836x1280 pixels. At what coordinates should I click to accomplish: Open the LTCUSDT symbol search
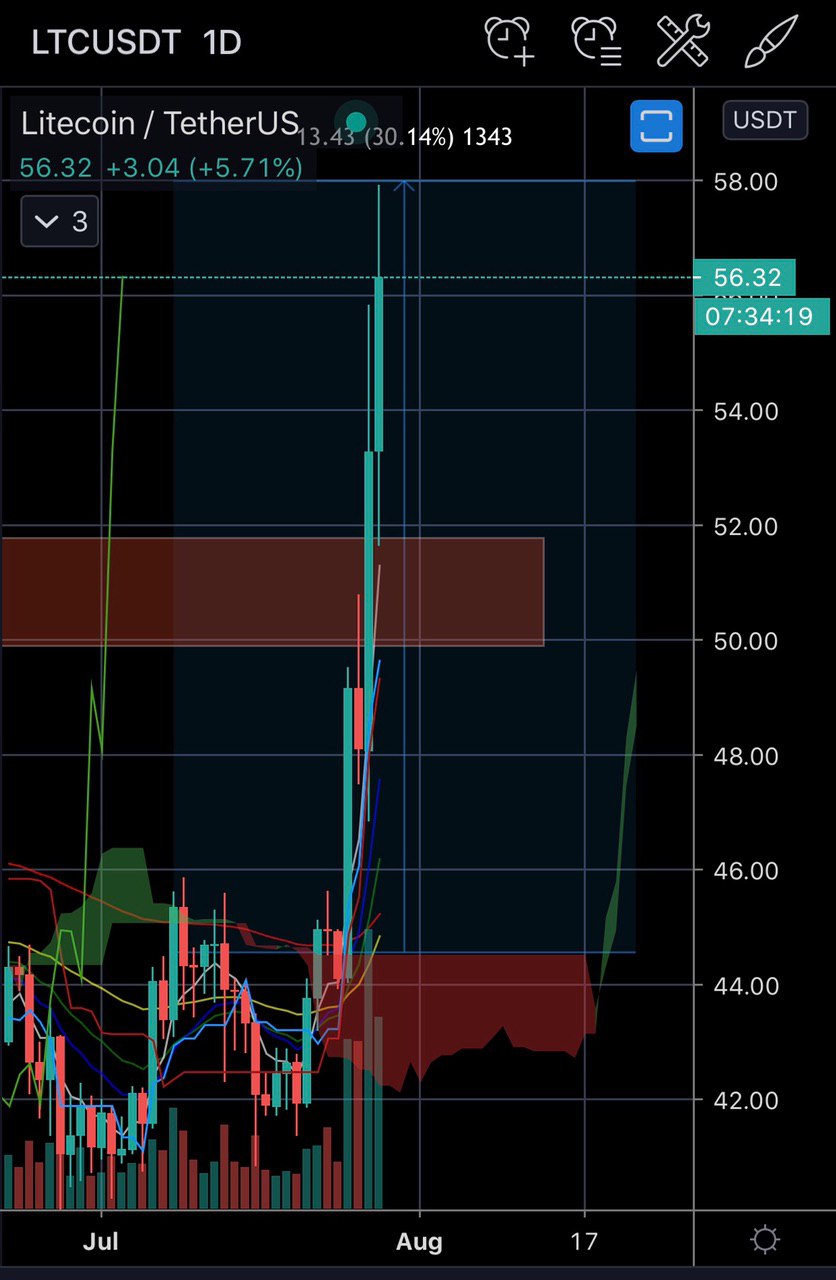[x=106, y=42]
